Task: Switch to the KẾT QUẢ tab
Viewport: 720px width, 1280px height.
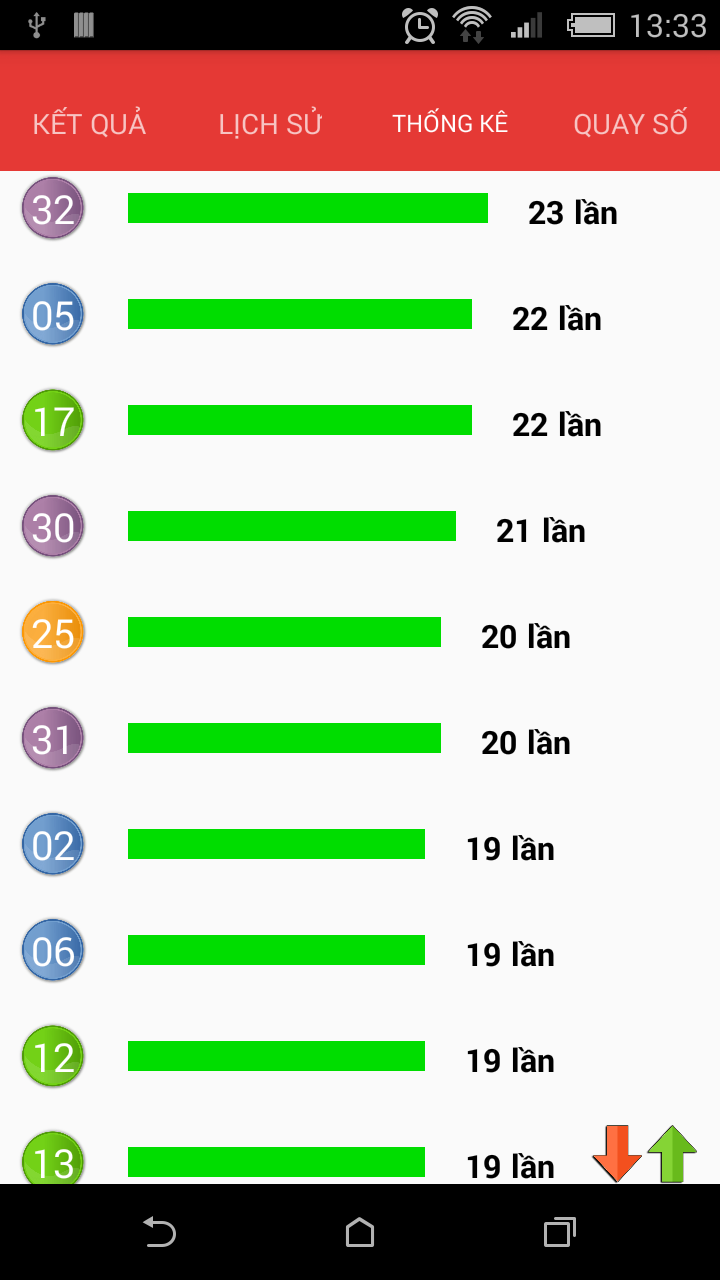Action: (90, 124)
